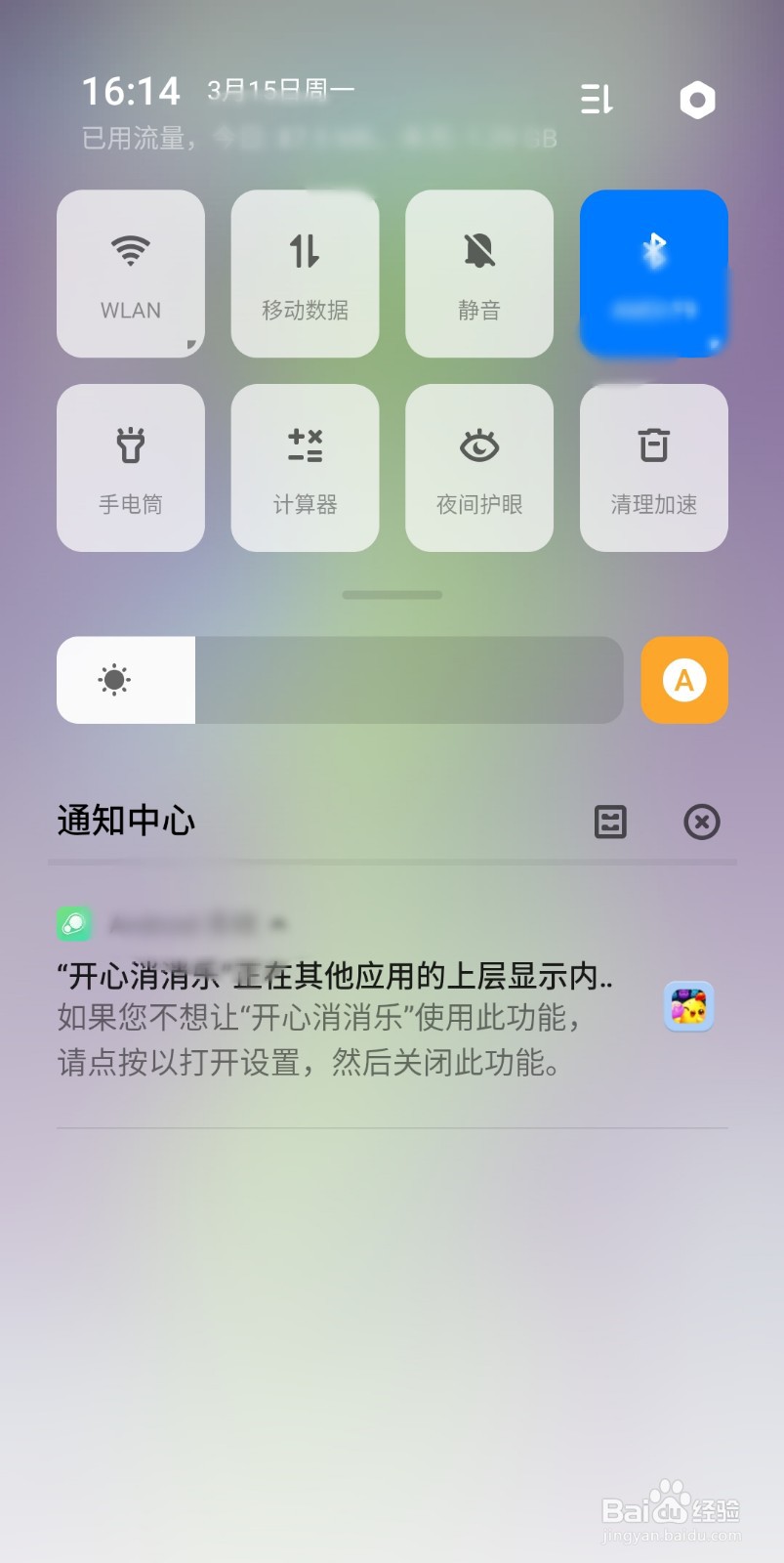Toggle 移动数据 mobile data
Screen dimensions: 784x1563
[x=305, y=273]
